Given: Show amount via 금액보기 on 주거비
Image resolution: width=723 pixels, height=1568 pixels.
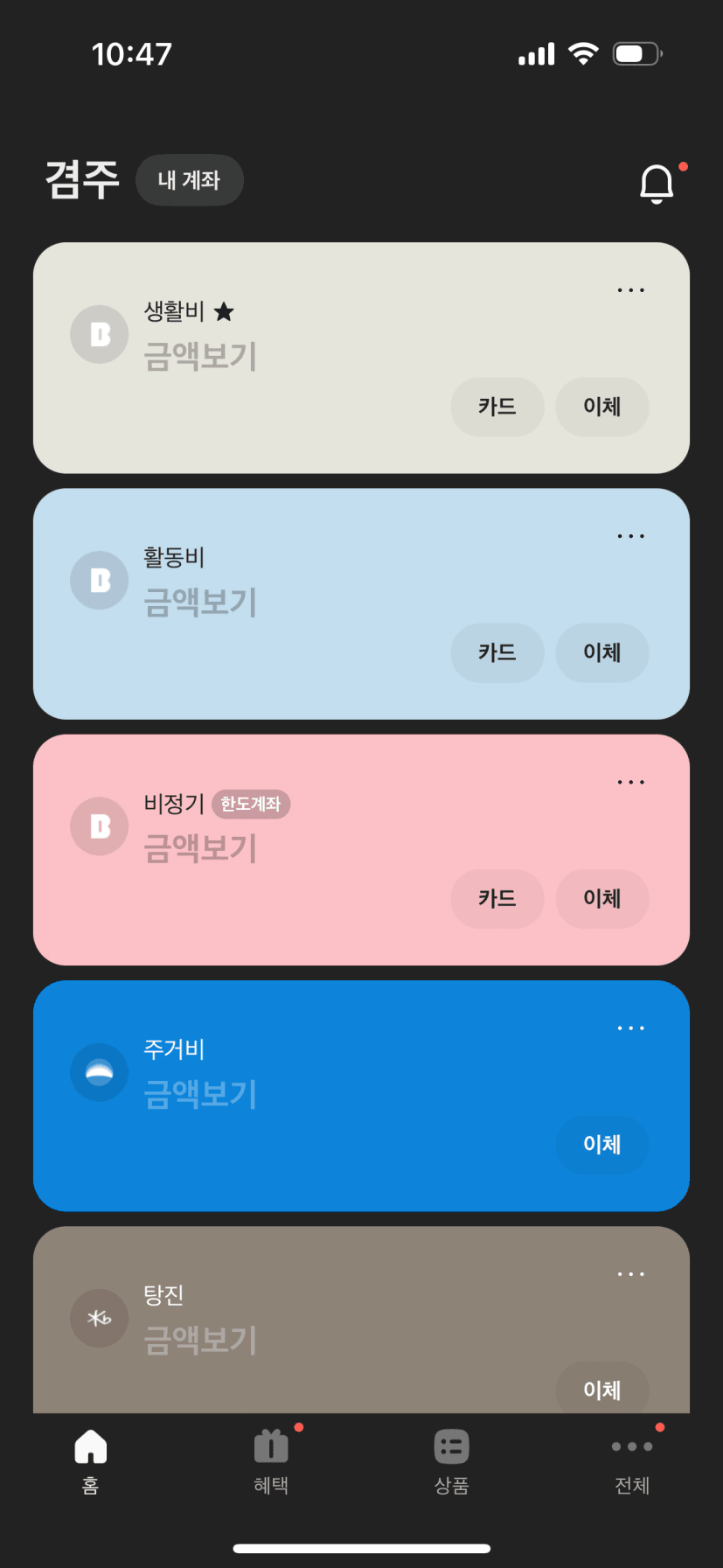Looking at the screenshot, I should [200, 1094].
